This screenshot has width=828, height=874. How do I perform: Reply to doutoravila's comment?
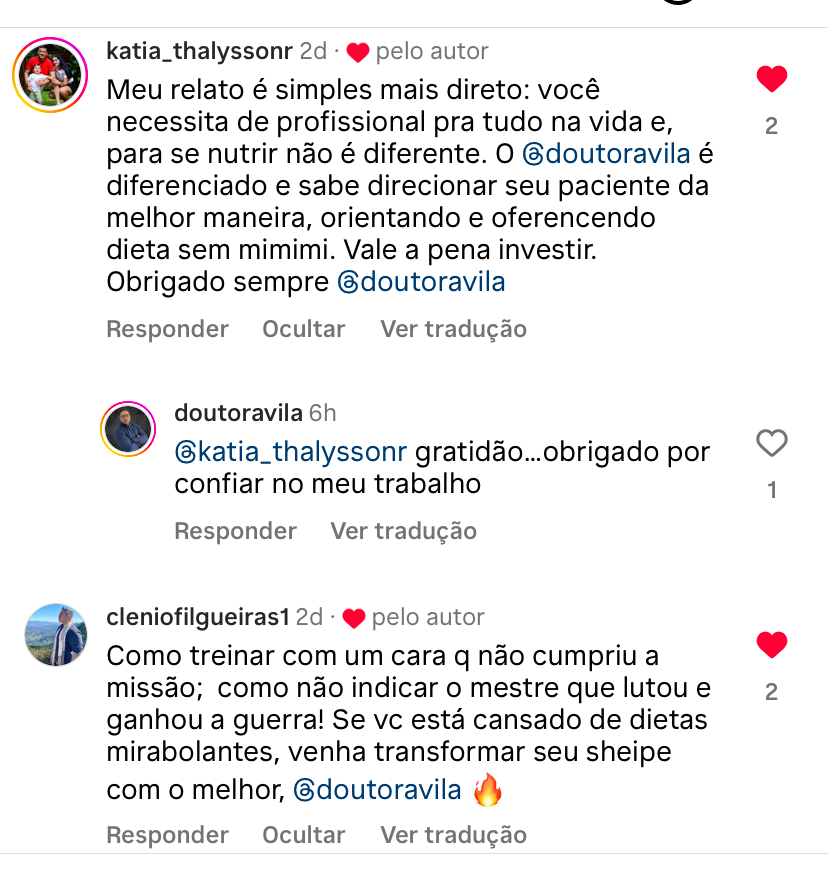click(235, 531)
